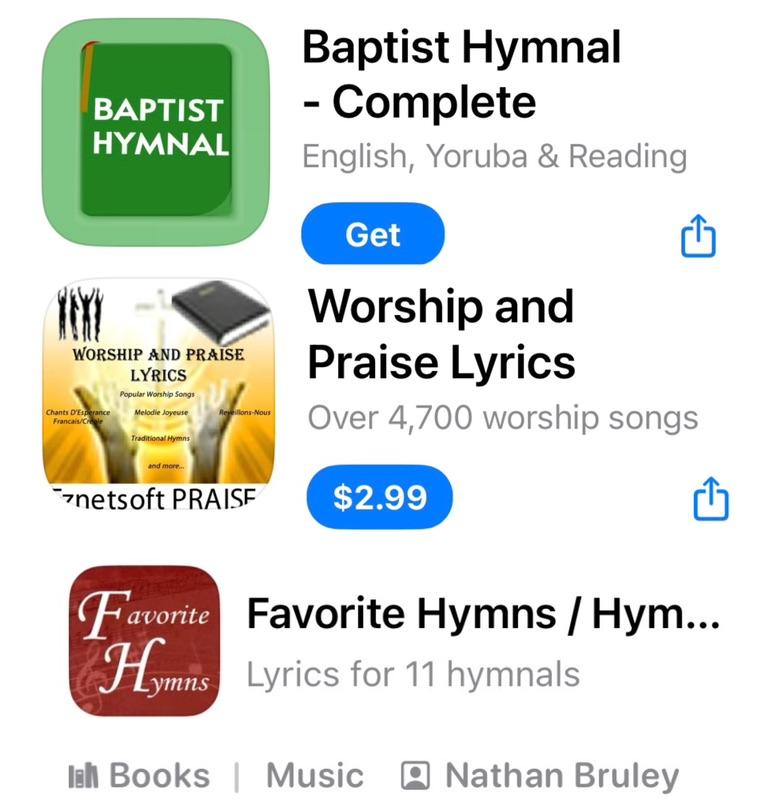
Task: Share the Worship and Praise Lyrics app
Action: (710, 499)
